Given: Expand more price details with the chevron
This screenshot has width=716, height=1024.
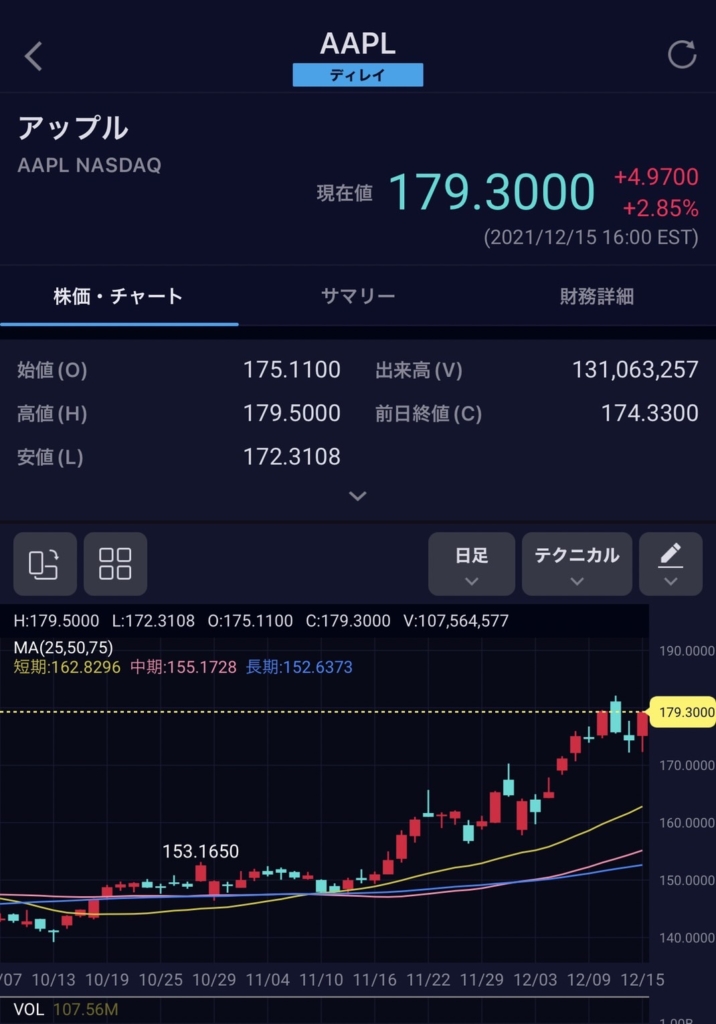Looking at the screenshot, I should click(x=358, y=496).
